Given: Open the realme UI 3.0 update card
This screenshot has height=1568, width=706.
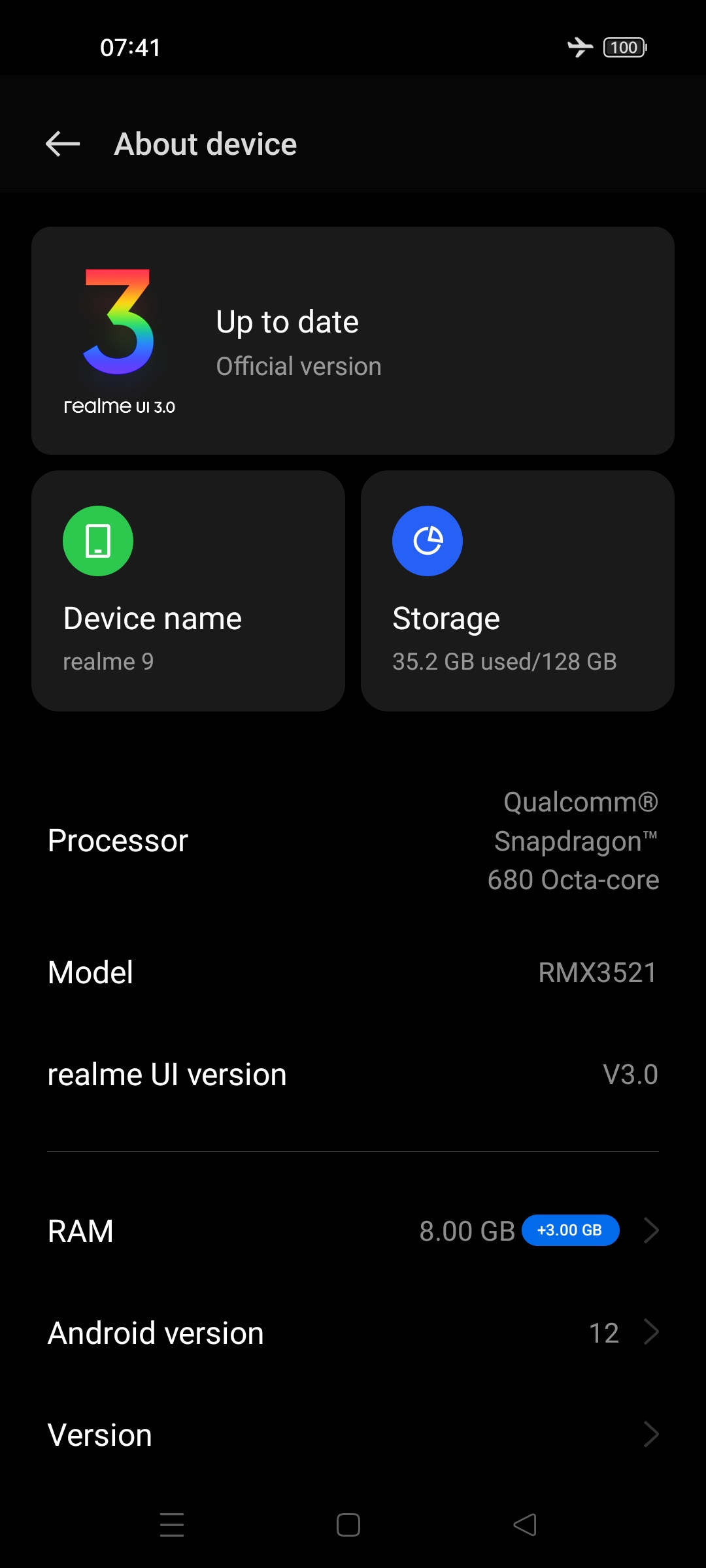Looking at the screenshot, I should (353, 340).
